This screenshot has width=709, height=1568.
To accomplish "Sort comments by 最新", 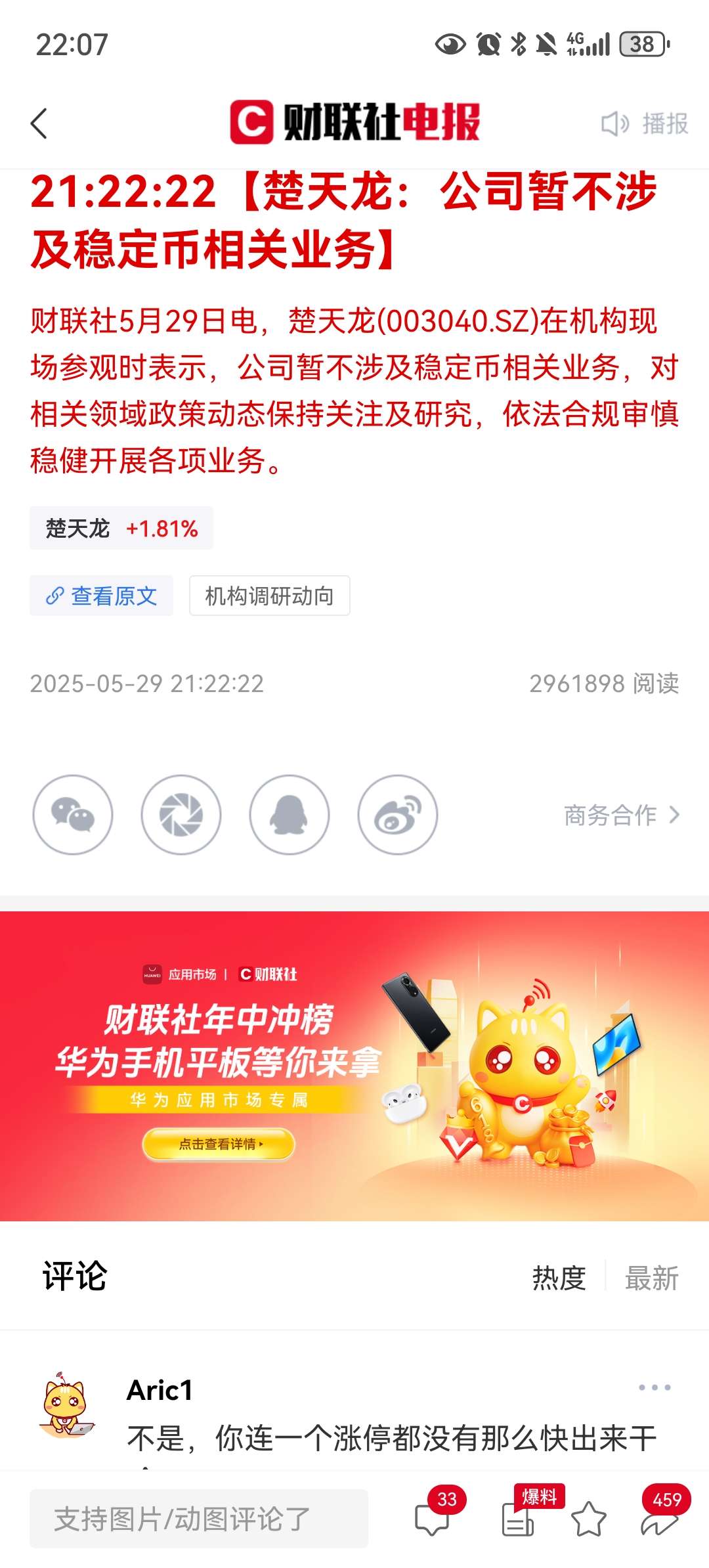I will (651, 1278).
